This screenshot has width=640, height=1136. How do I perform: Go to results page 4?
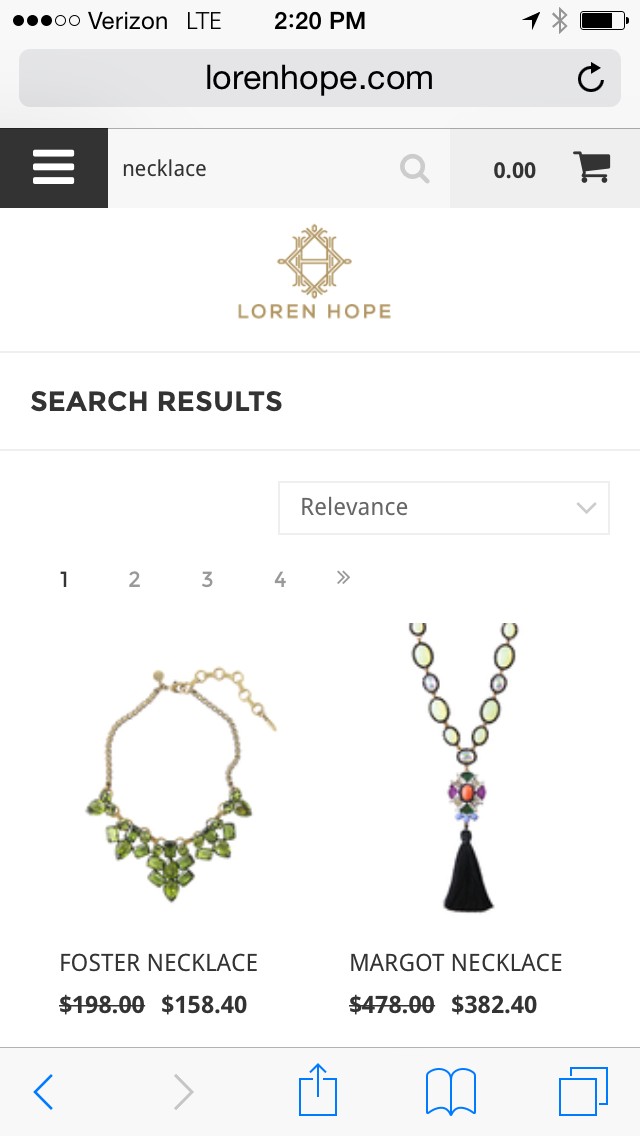(280, 579)
